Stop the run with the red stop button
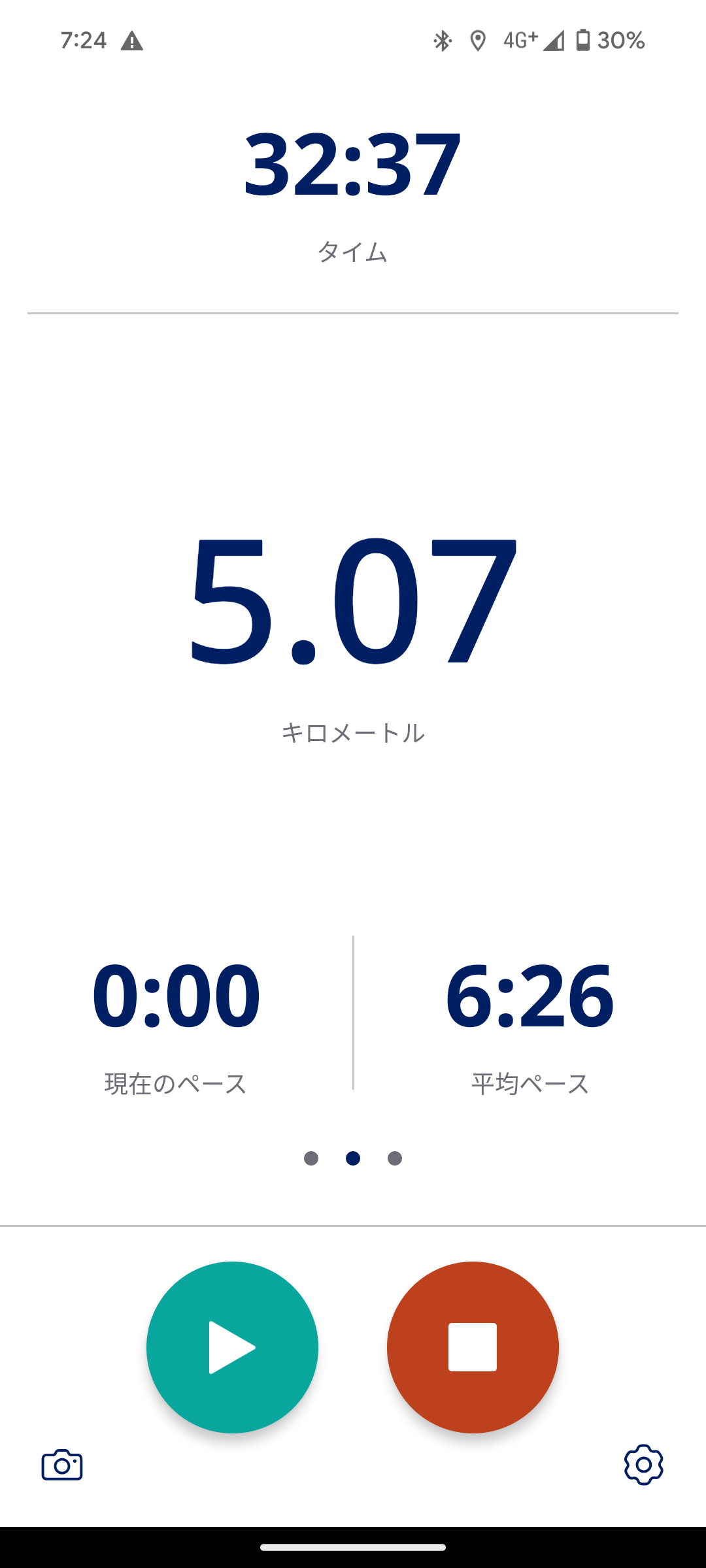 473,1347
